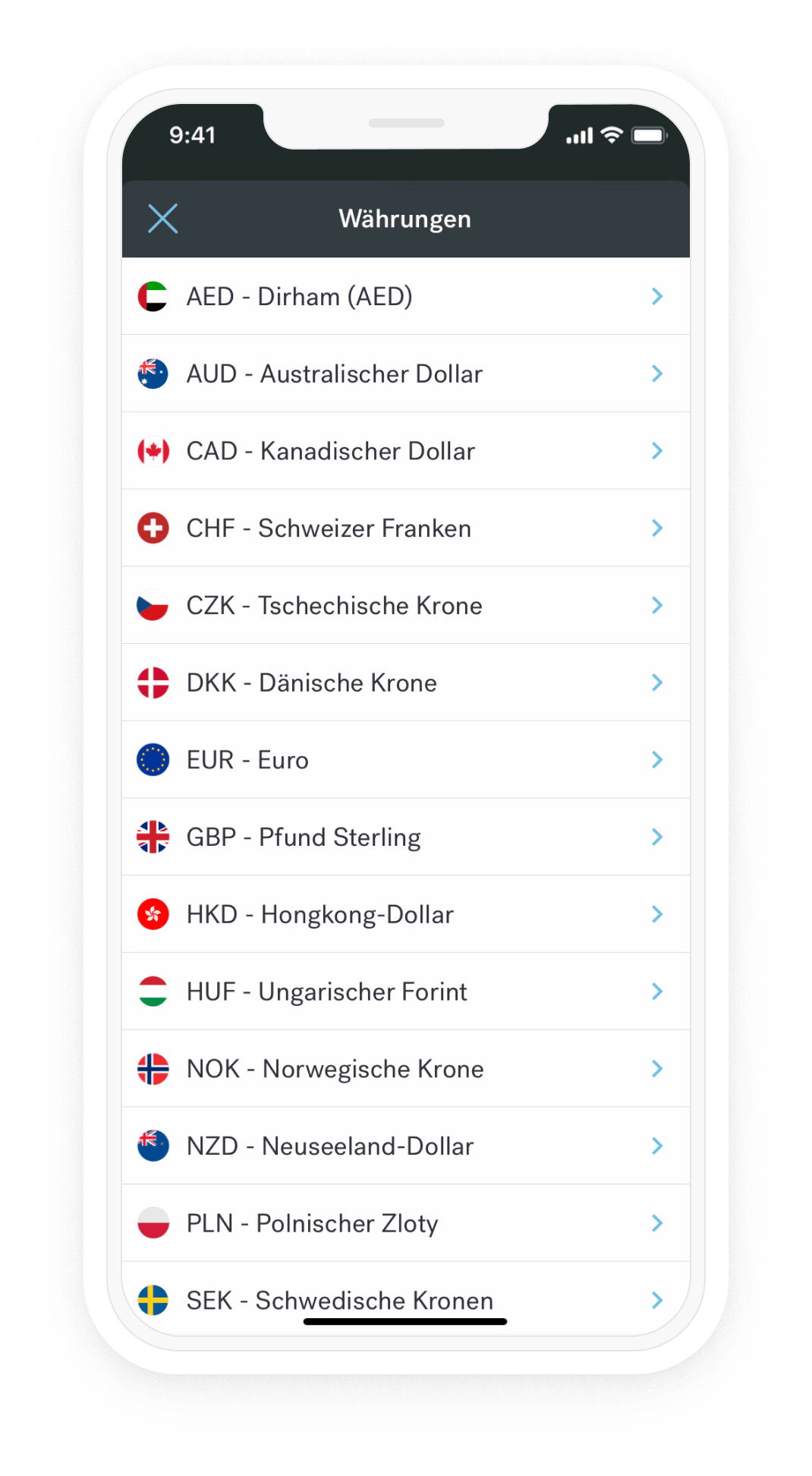Click the Swiss flag icon for CHF
The height and width of the screenshot is (1476, 812).
[x=154, y=528]
